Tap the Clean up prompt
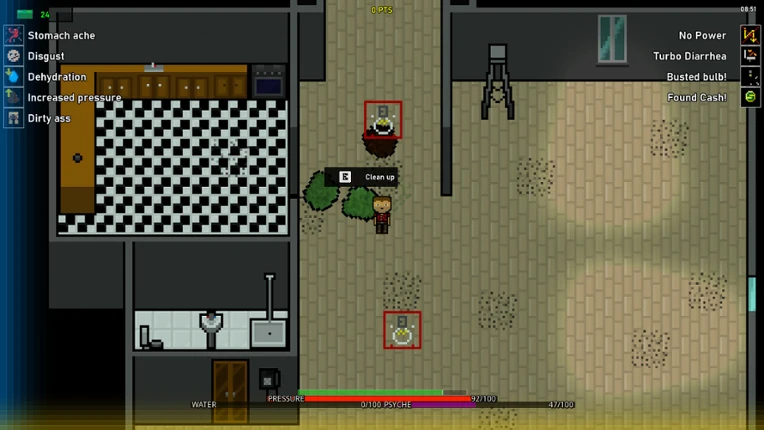This screenshot has width=764, height=430. click(361, 177)
